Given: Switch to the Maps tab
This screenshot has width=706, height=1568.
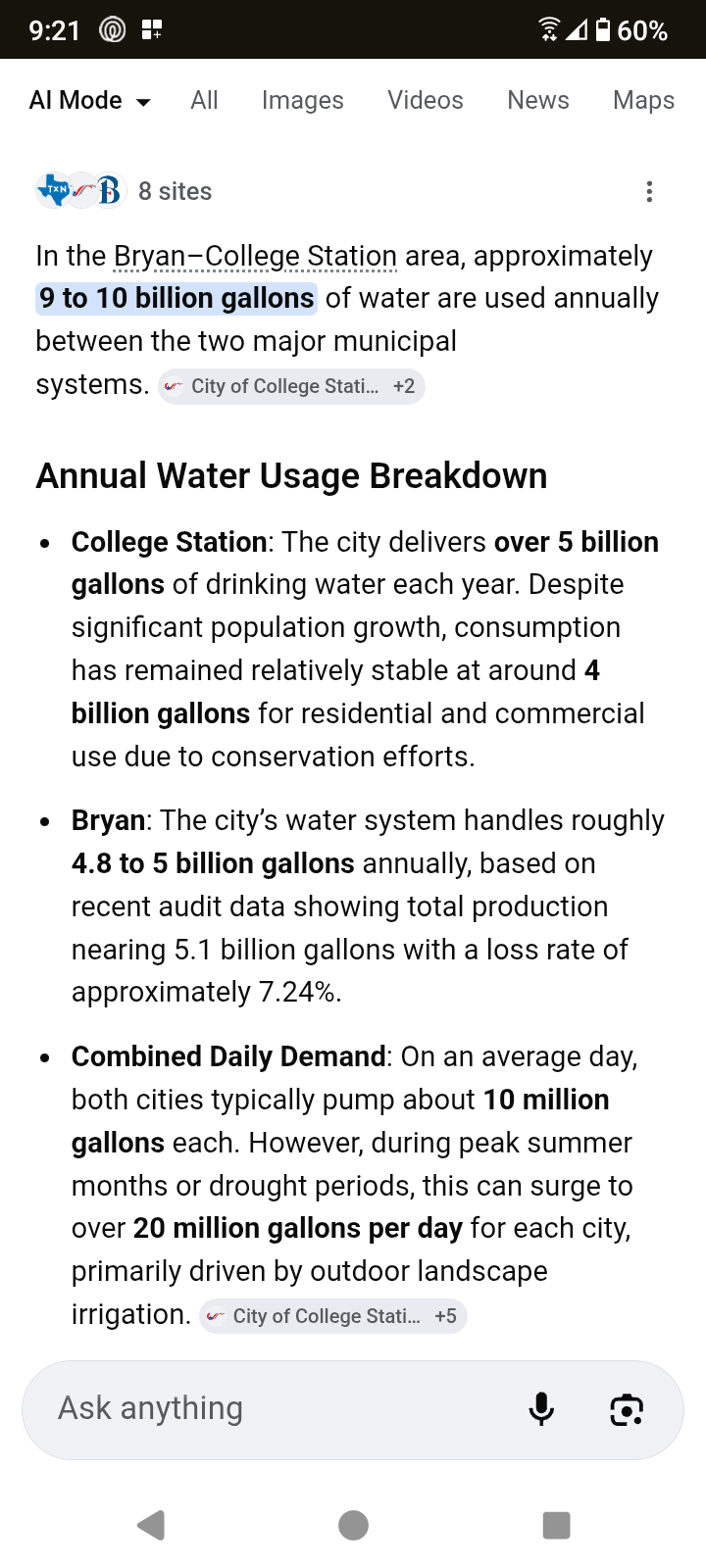Looking at the screenshot, I should click(x=643, y=101).
